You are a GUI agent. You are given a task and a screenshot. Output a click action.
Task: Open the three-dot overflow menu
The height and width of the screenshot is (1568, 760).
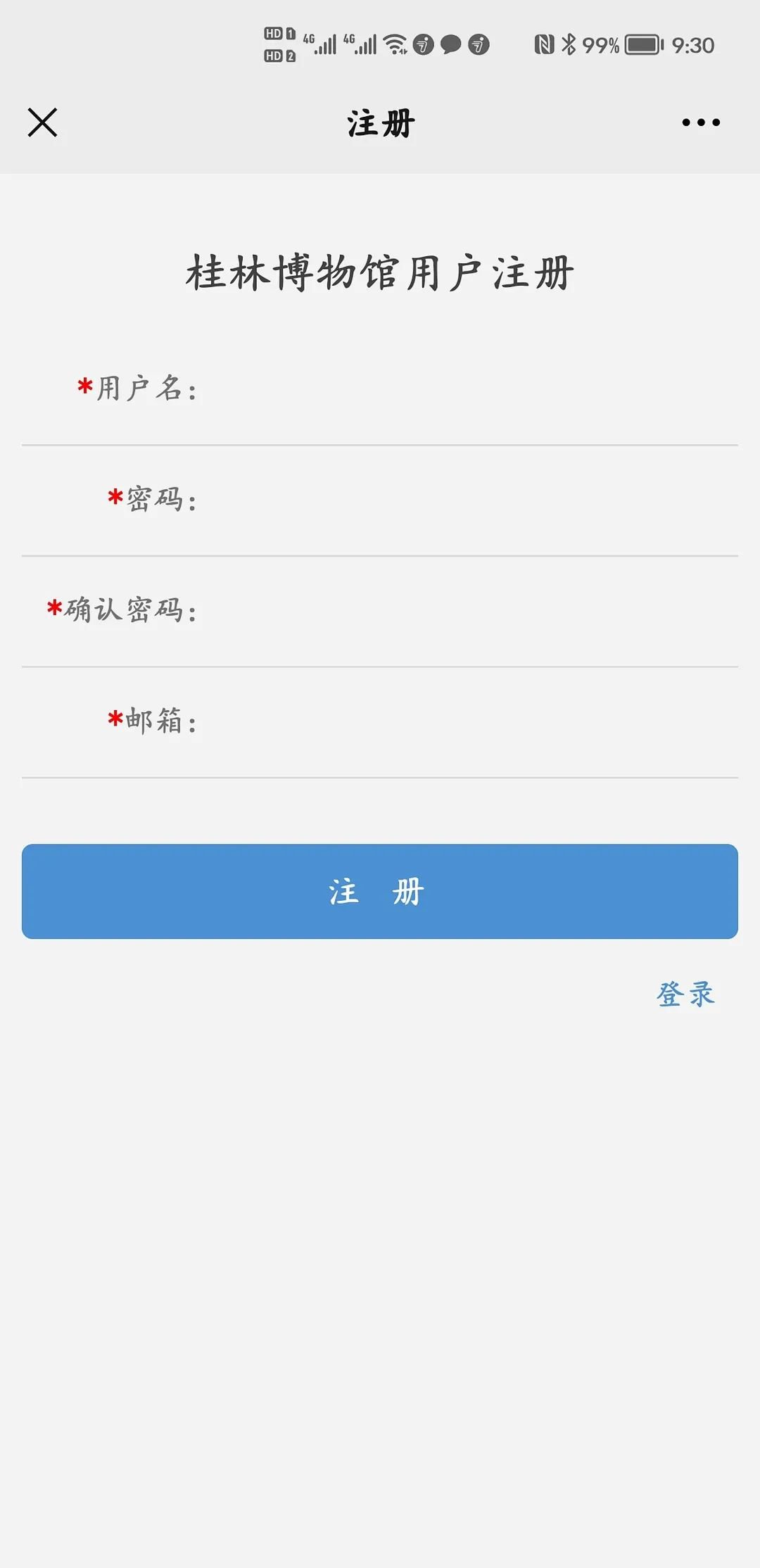(701, 122)
